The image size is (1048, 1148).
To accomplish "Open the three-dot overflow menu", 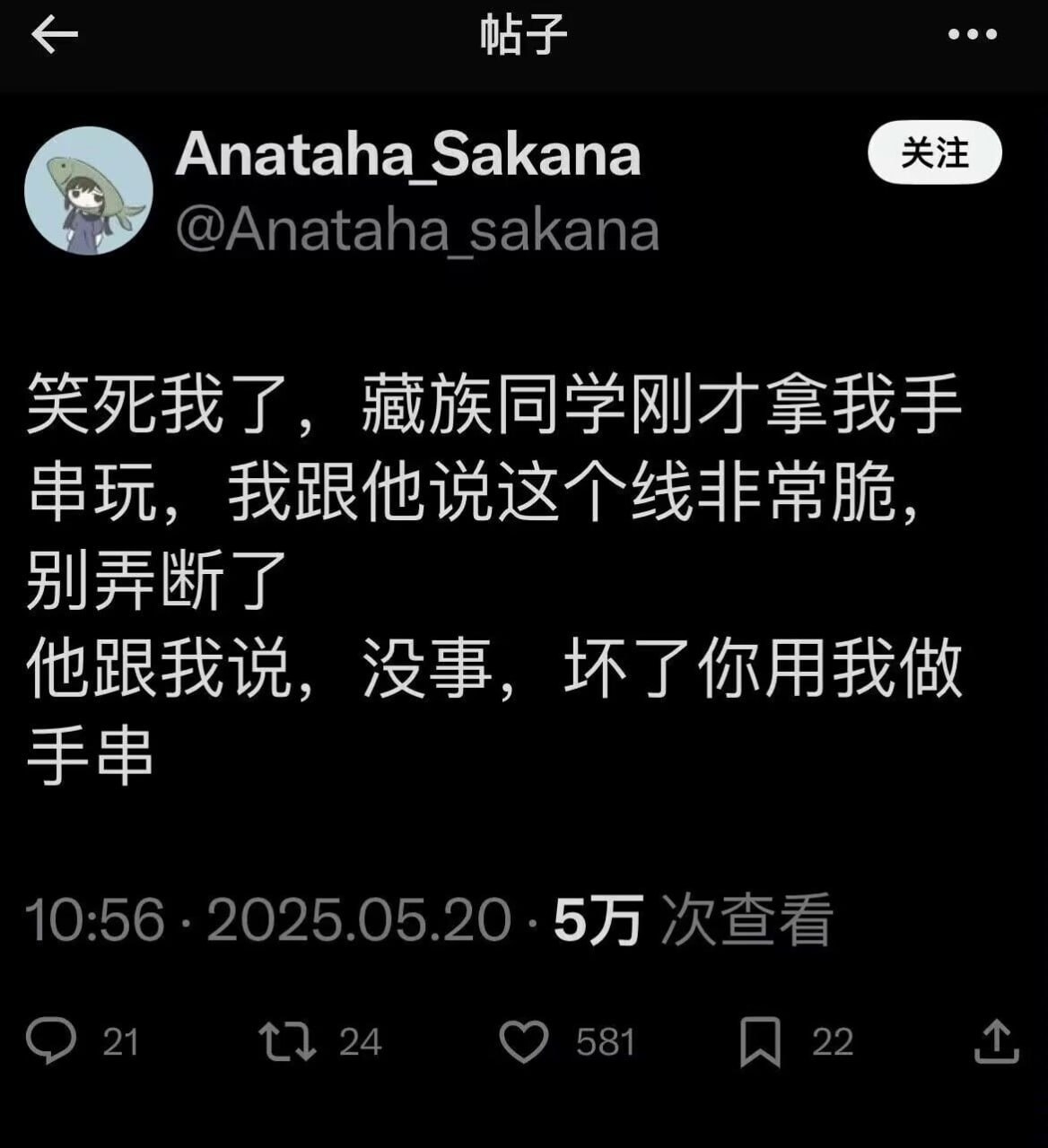I will [972, 35].
